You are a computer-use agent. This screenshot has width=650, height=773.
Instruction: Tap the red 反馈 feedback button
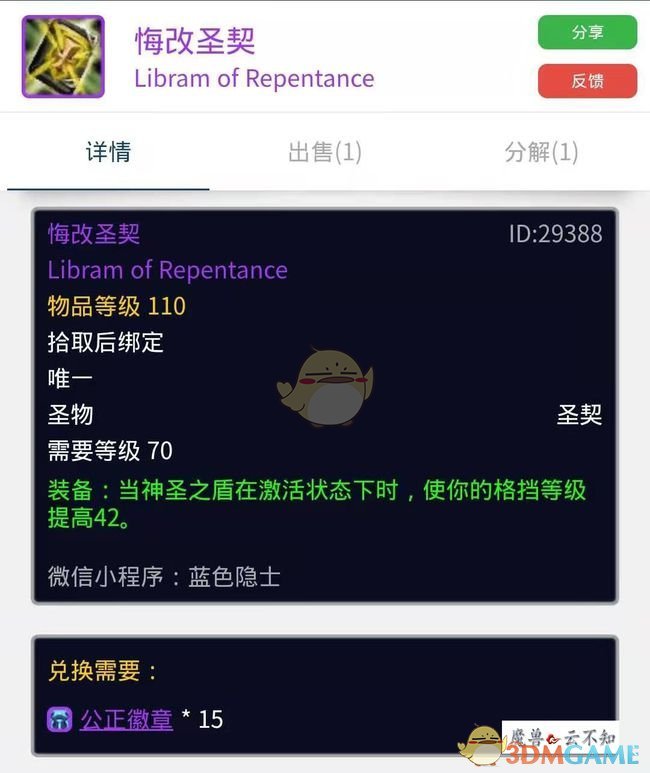click(x=587, y=81)
